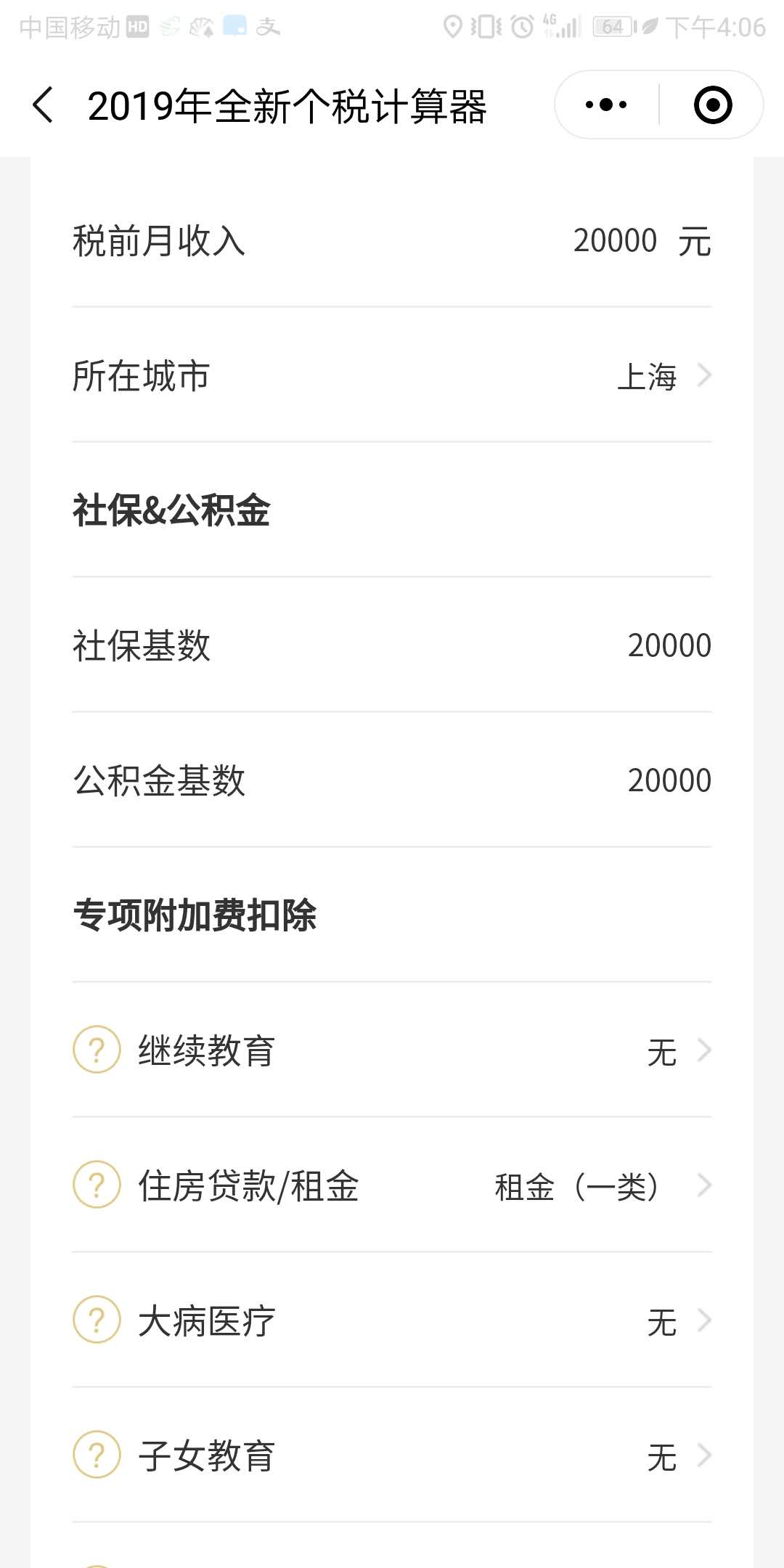784x1568 pixels.
Task: Go back using the arrow icon
Action: (x=43, y=105)
